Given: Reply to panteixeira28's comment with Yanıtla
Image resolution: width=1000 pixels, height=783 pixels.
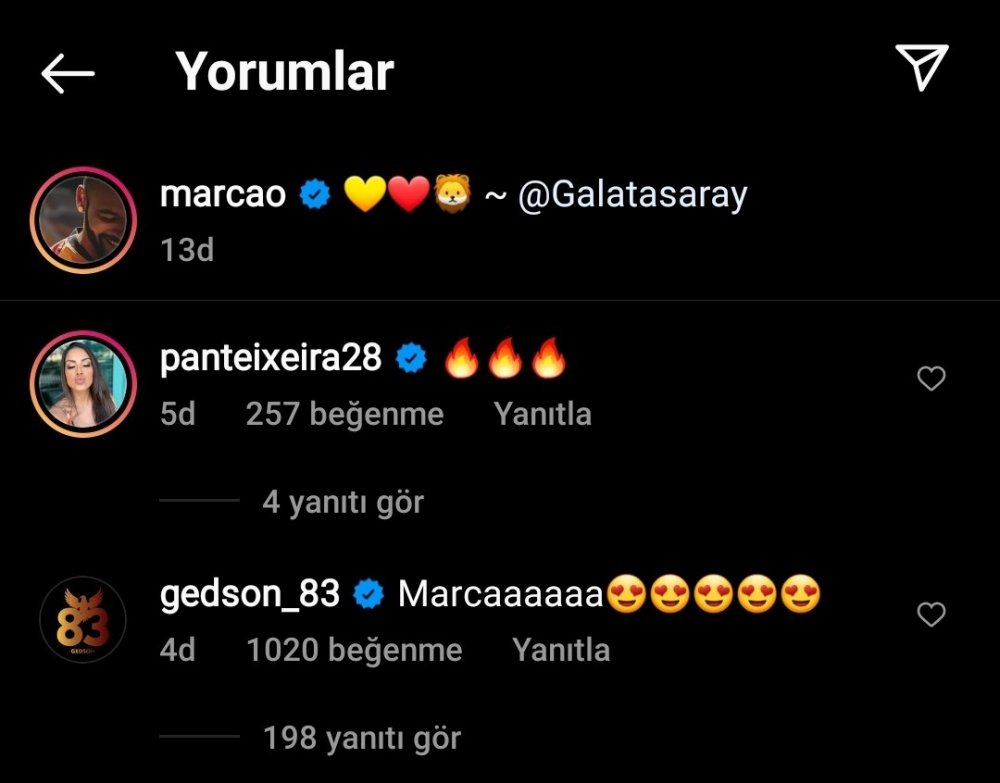Looking at the screenshot, I should [542, 414].
